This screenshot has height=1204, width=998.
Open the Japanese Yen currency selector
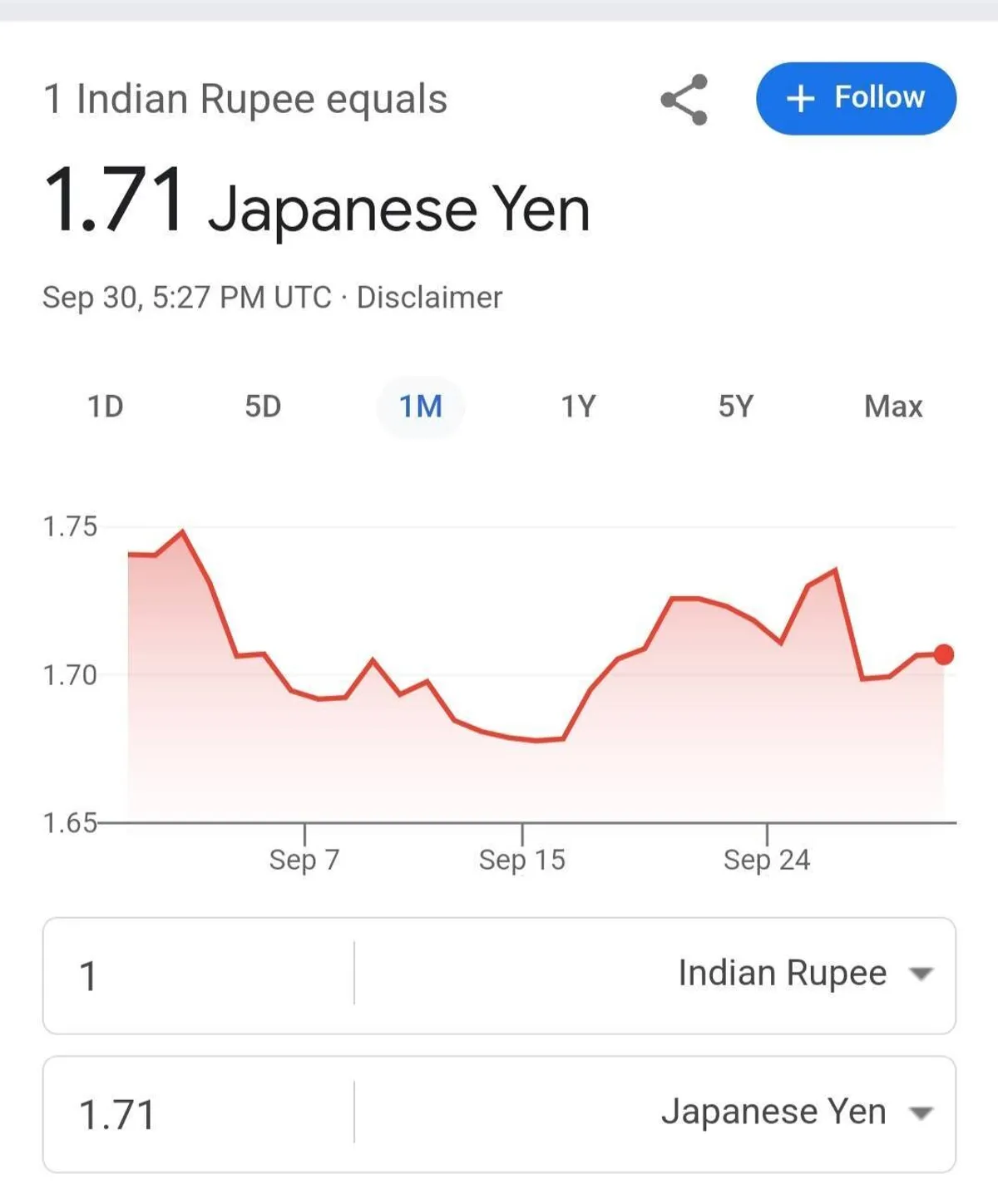pos(773,1113)
